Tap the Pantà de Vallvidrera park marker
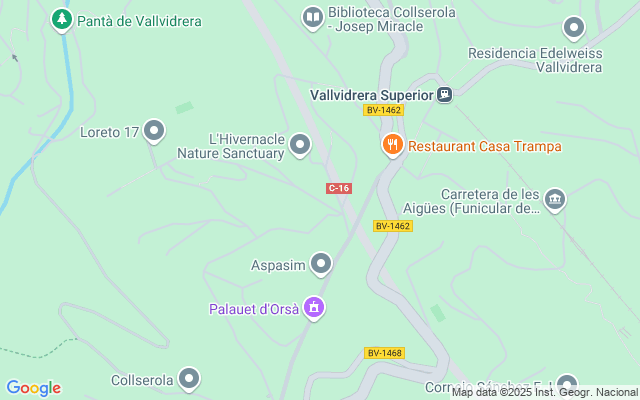The height and width of the screenshot is (400, 640). point(62,20)
